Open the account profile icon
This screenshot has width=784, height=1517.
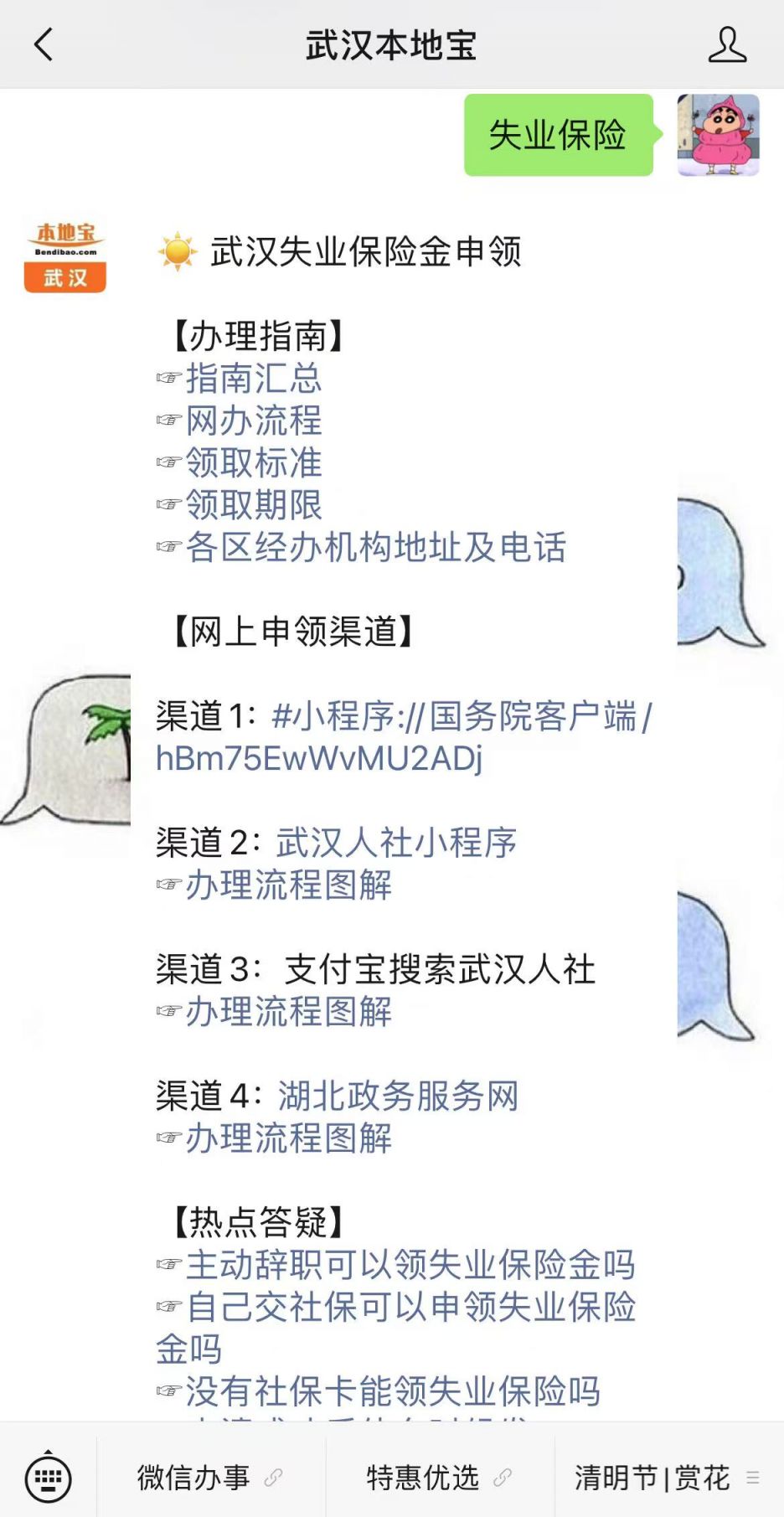726,44
